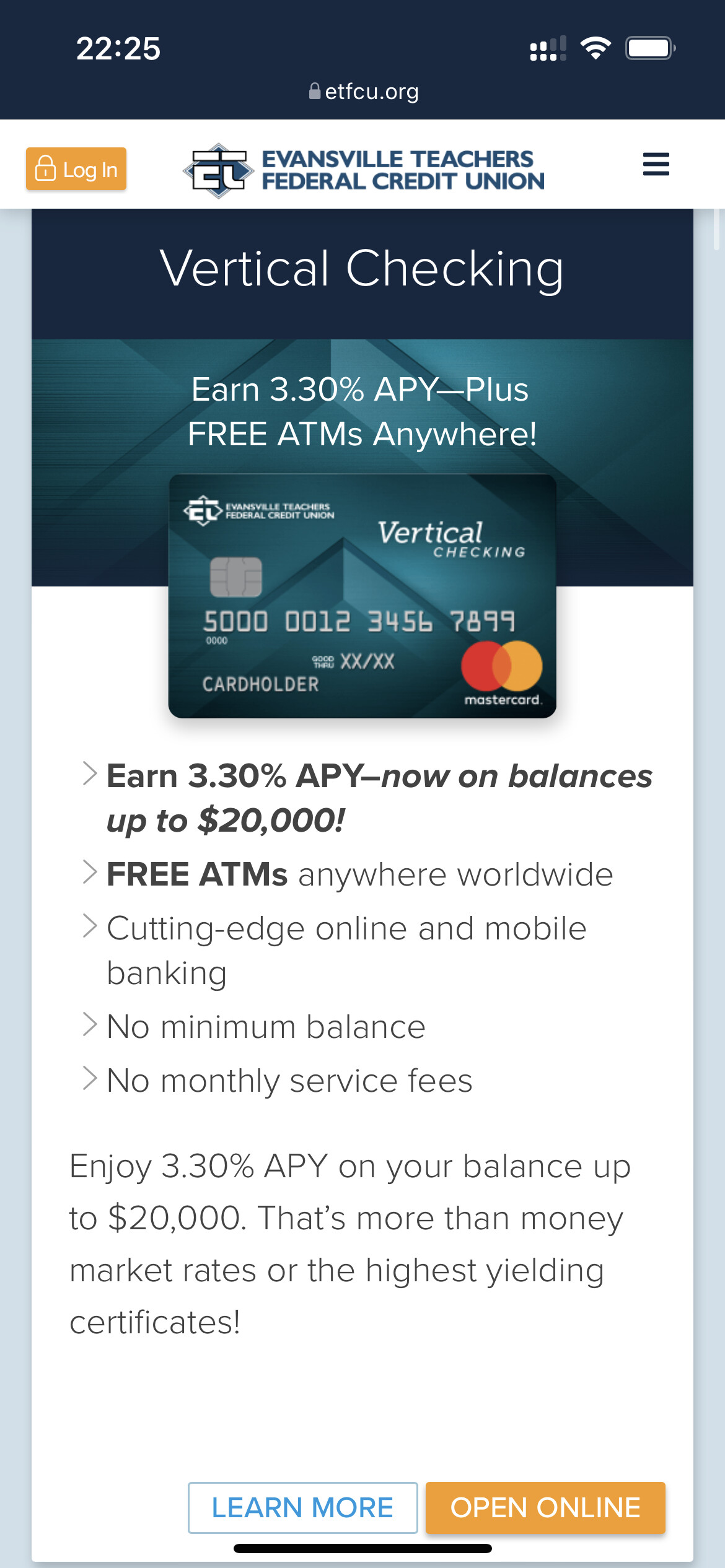Open Vertical Checking account online
The width and height of the screenshot is (725, 1568).
tap(545, 1507)
